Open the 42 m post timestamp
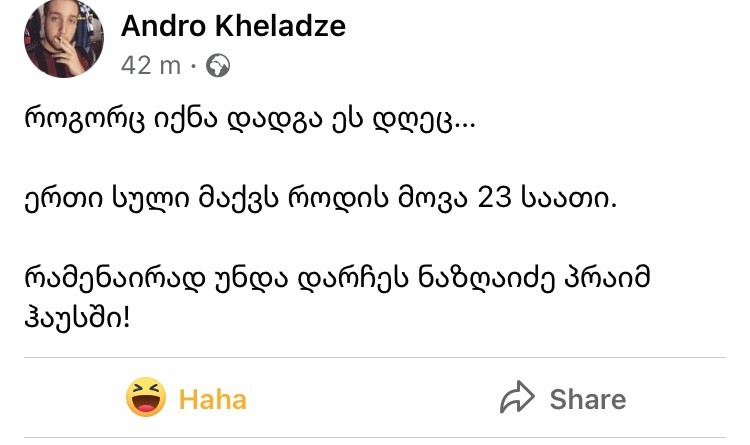 150,66
